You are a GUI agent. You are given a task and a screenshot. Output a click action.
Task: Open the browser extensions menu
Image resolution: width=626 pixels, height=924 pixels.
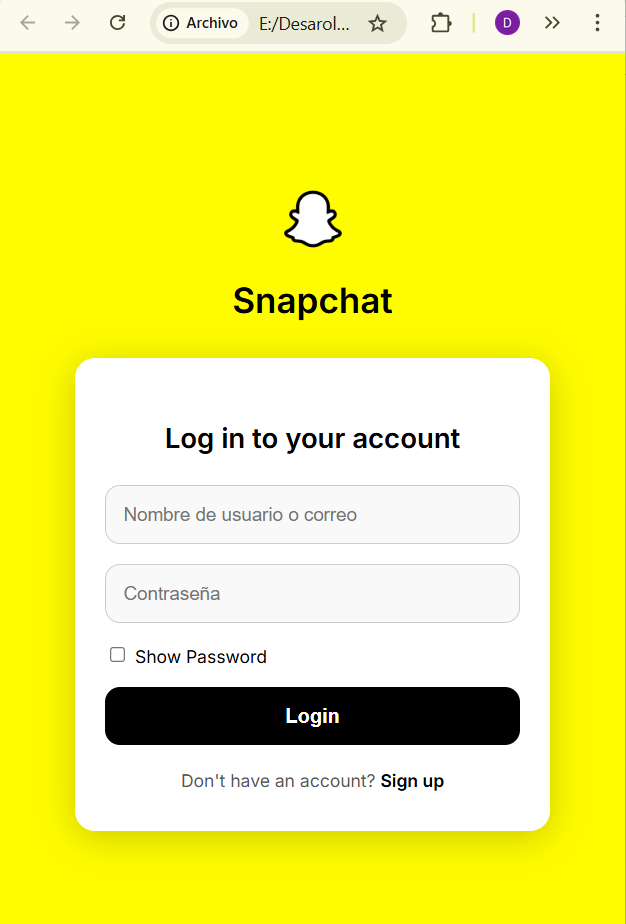(x=441, y=23)
